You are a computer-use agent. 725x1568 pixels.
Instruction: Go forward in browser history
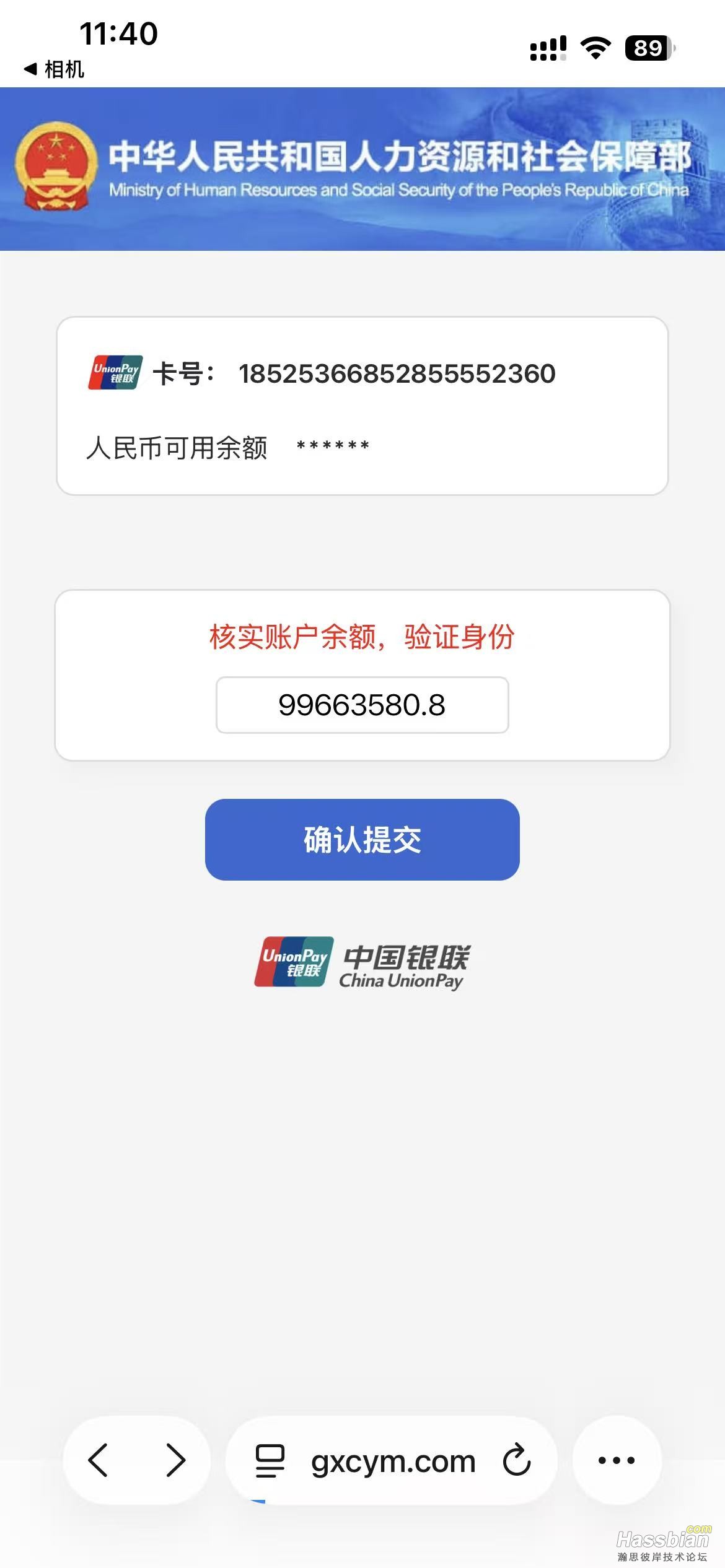click(x=175, y=1460)
